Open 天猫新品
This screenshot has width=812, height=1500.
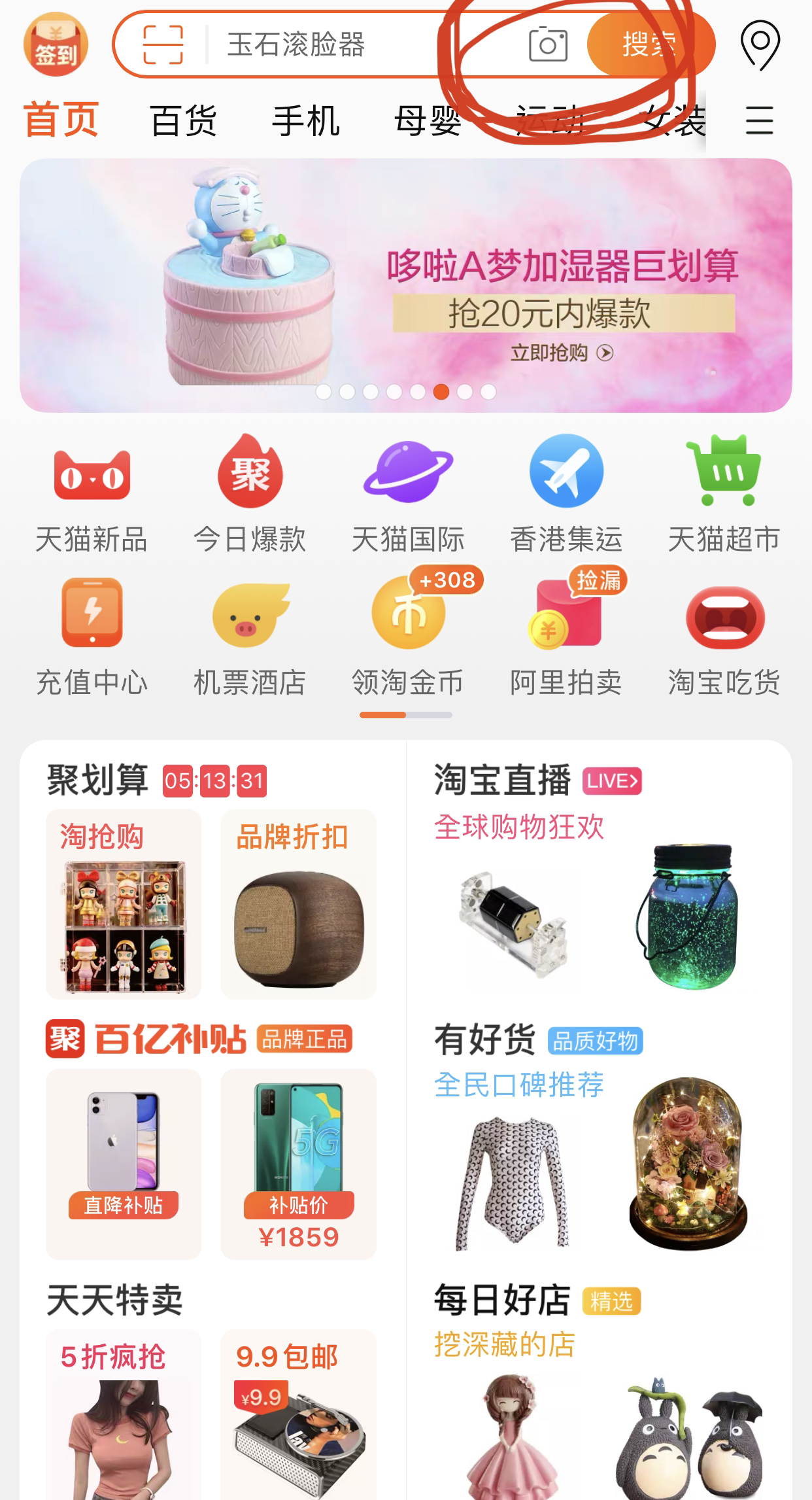click(x=92, y=495)
